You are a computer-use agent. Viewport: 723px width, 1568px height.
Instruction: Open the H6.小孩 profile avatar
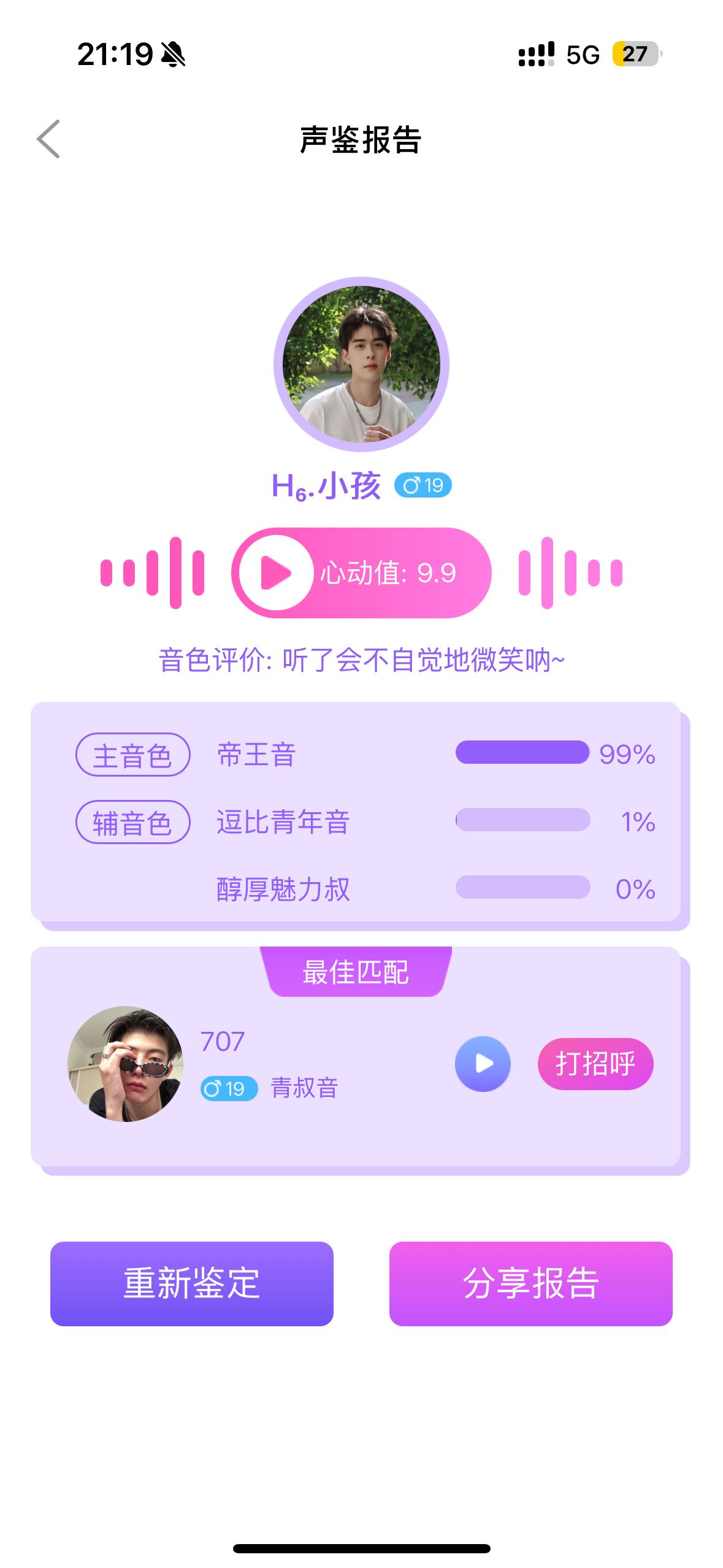pos(361,364)
